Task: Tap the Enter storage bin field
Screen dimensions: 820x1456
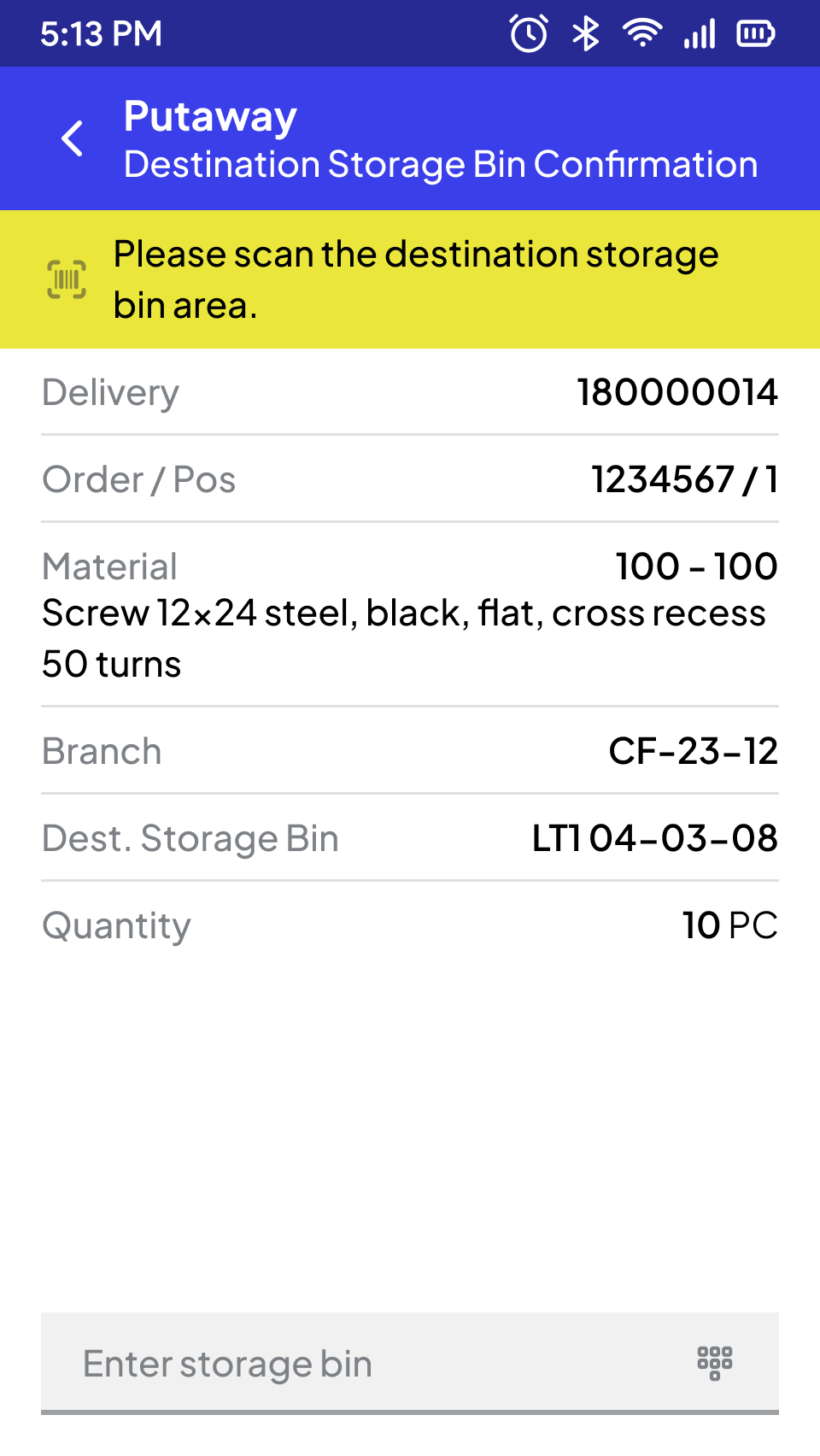Action: 410,1363
